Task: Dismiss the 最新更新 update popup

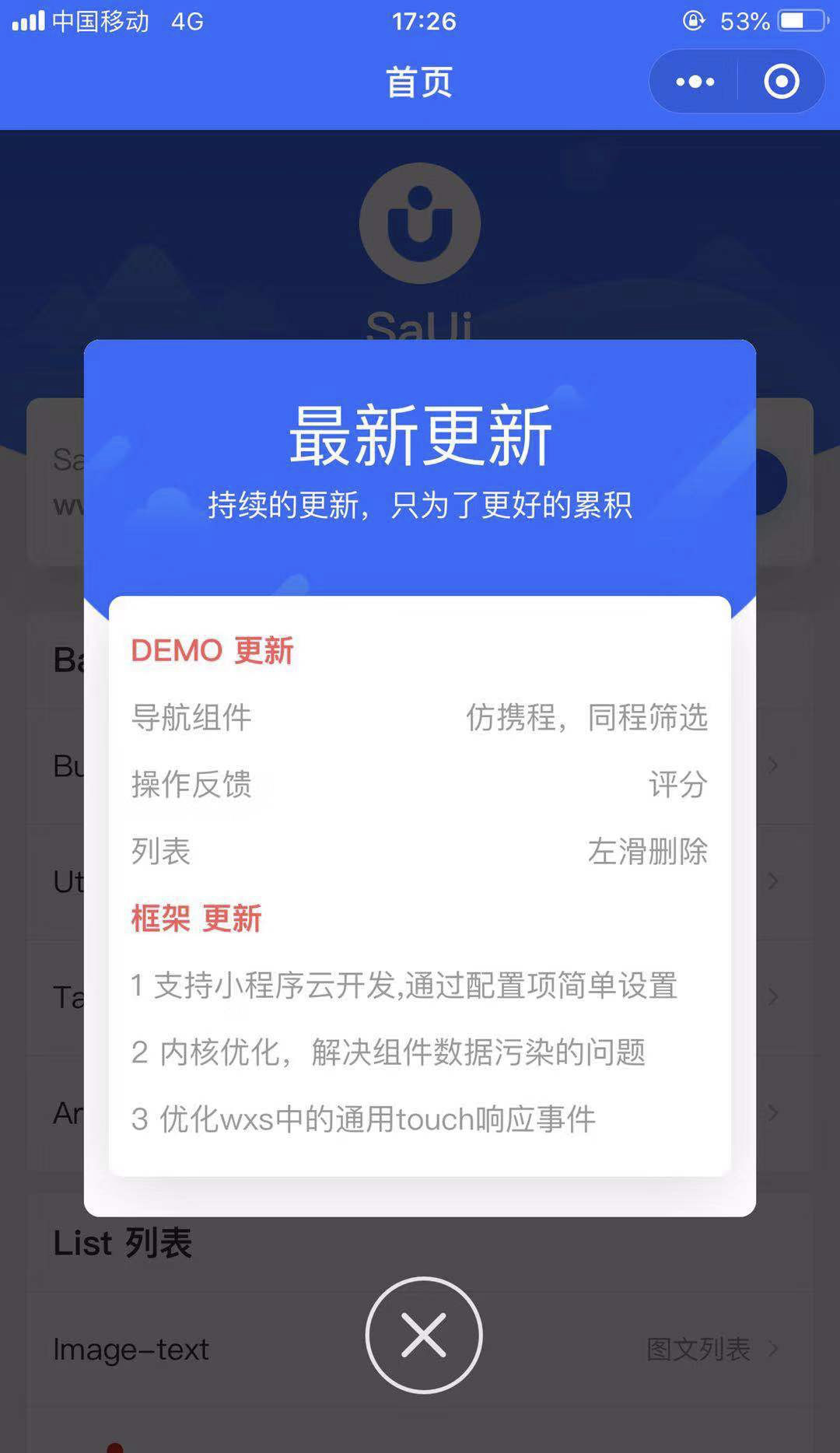Action: coord(424,1335)
